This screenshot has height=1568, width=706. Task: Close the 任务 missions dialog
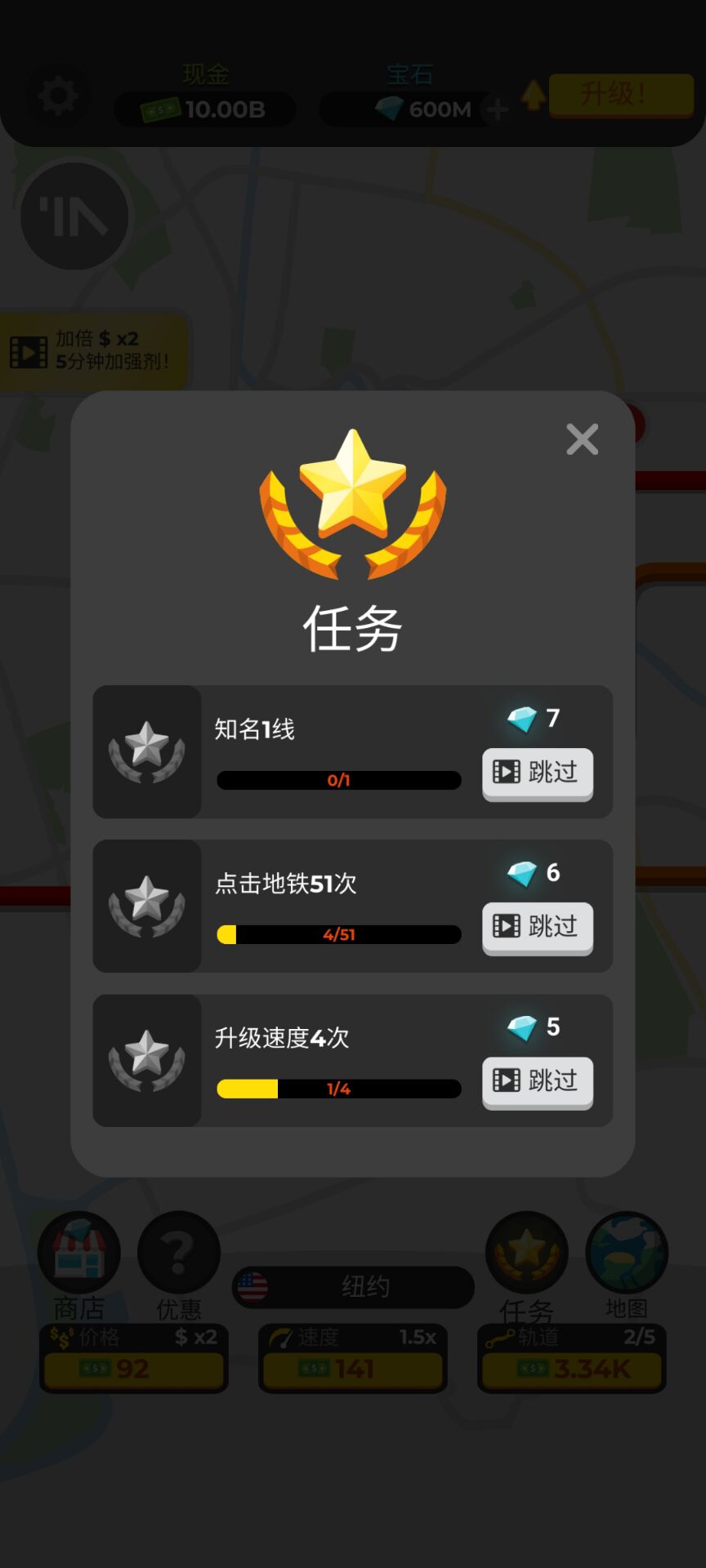coord(582,439)
